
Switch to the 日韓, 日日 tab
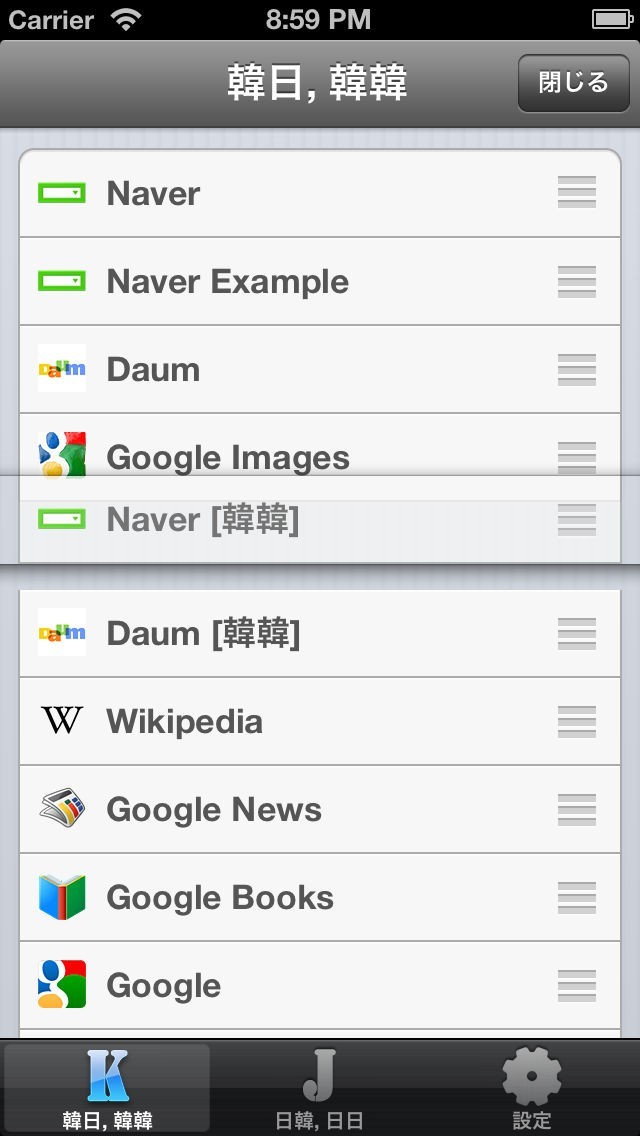click(319, 1090)
